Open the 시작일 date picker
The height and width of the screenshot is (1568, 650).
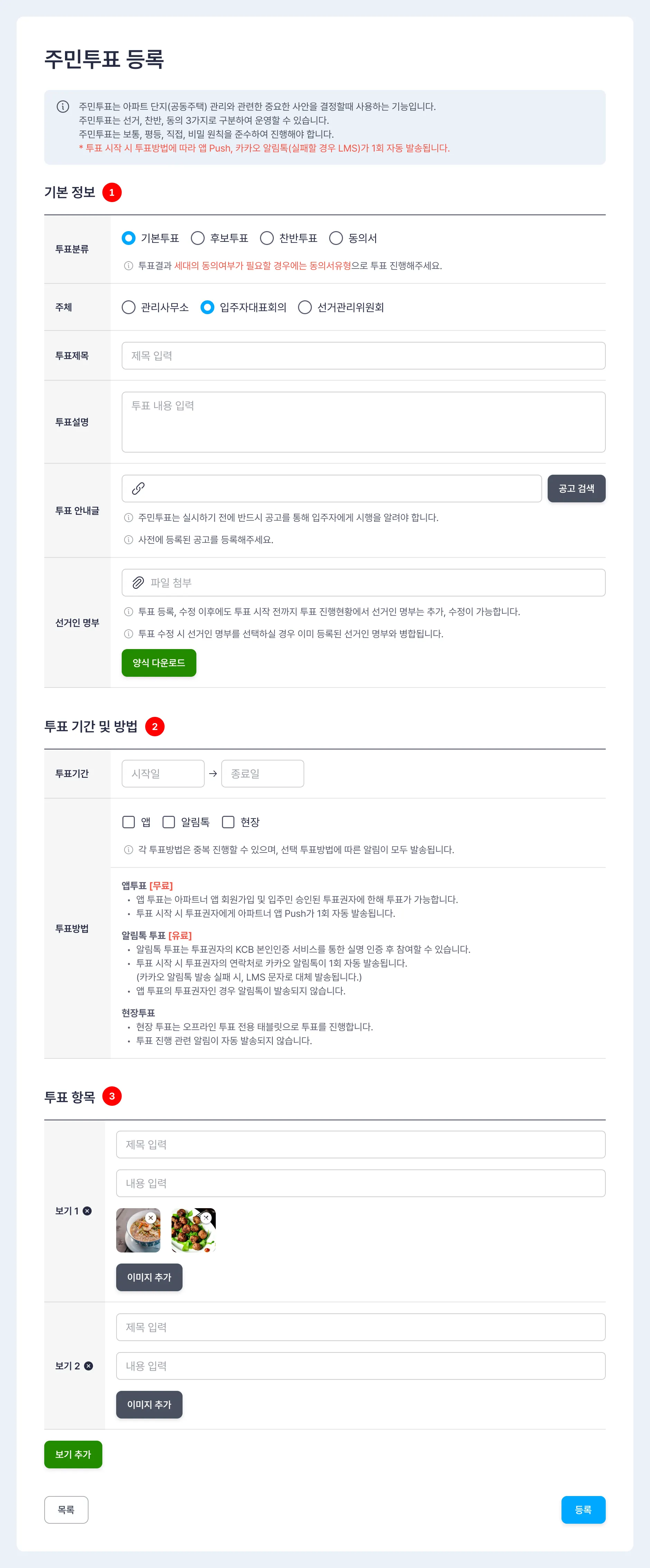[163, 773]
